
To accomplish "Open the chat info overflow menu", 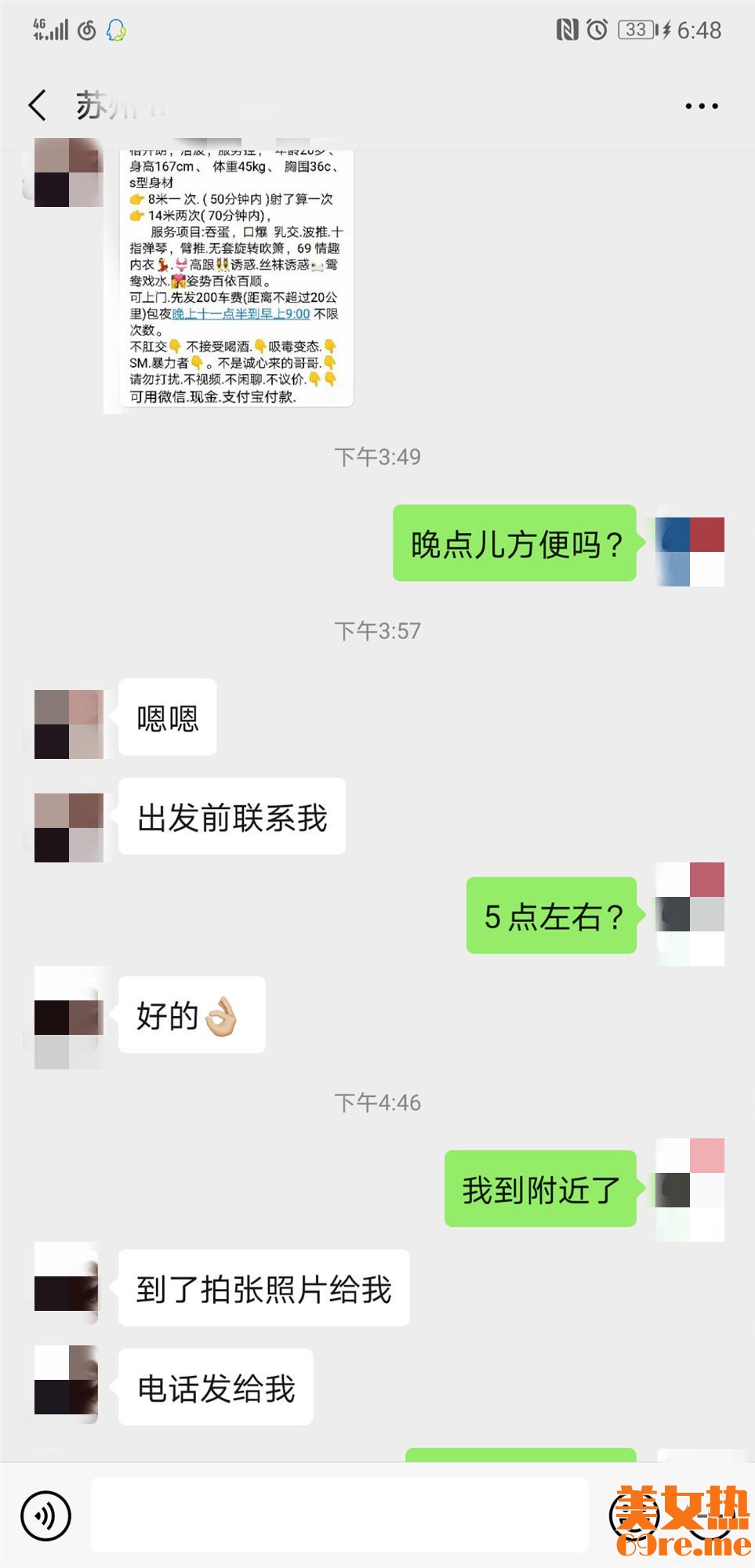I will (x=701, y=106).
